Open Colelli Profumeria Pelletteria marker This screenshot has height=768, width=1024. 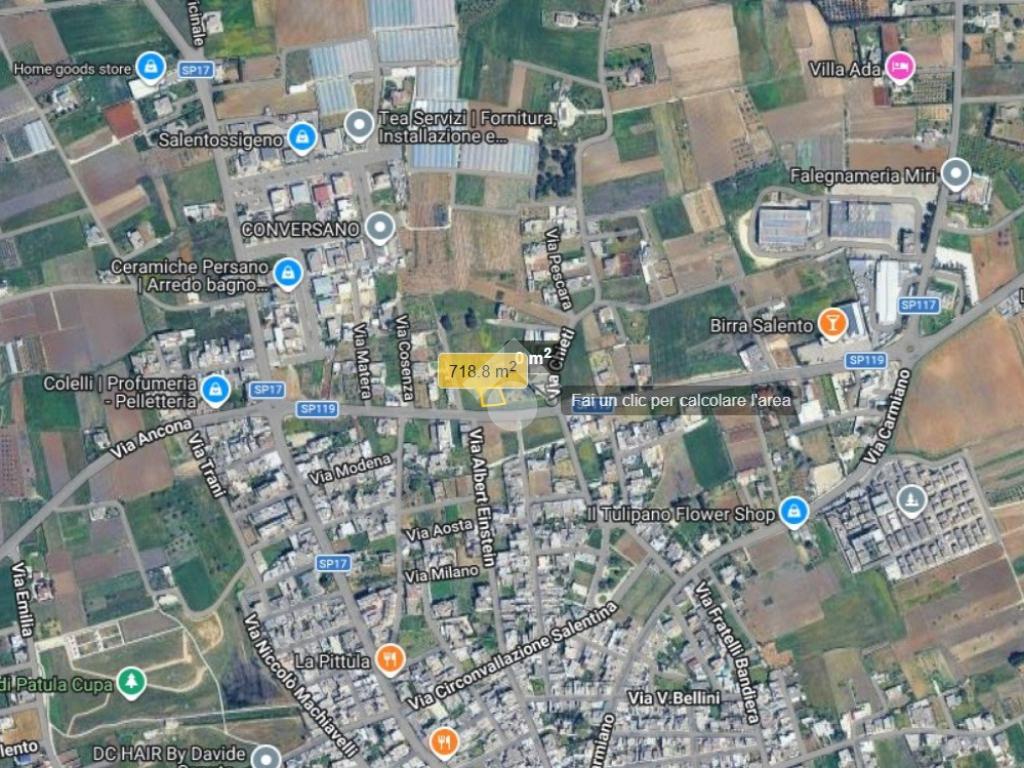[x=214, y=389]
